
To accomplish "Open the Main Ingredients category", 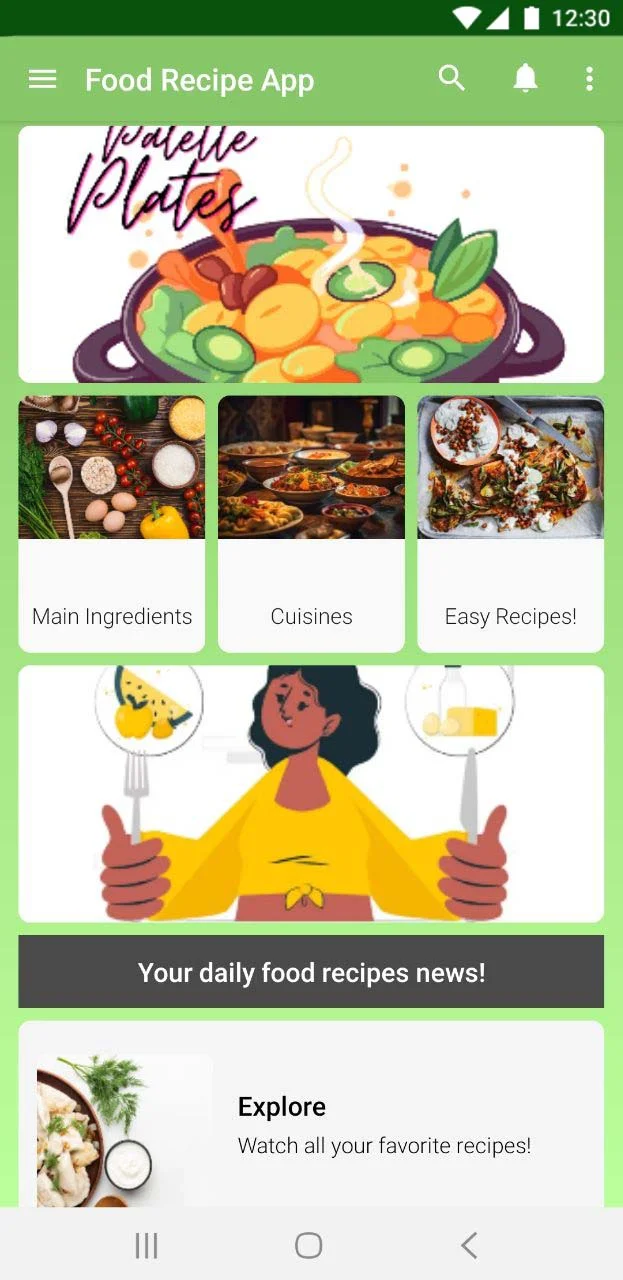I will click(x=112, y=524).
